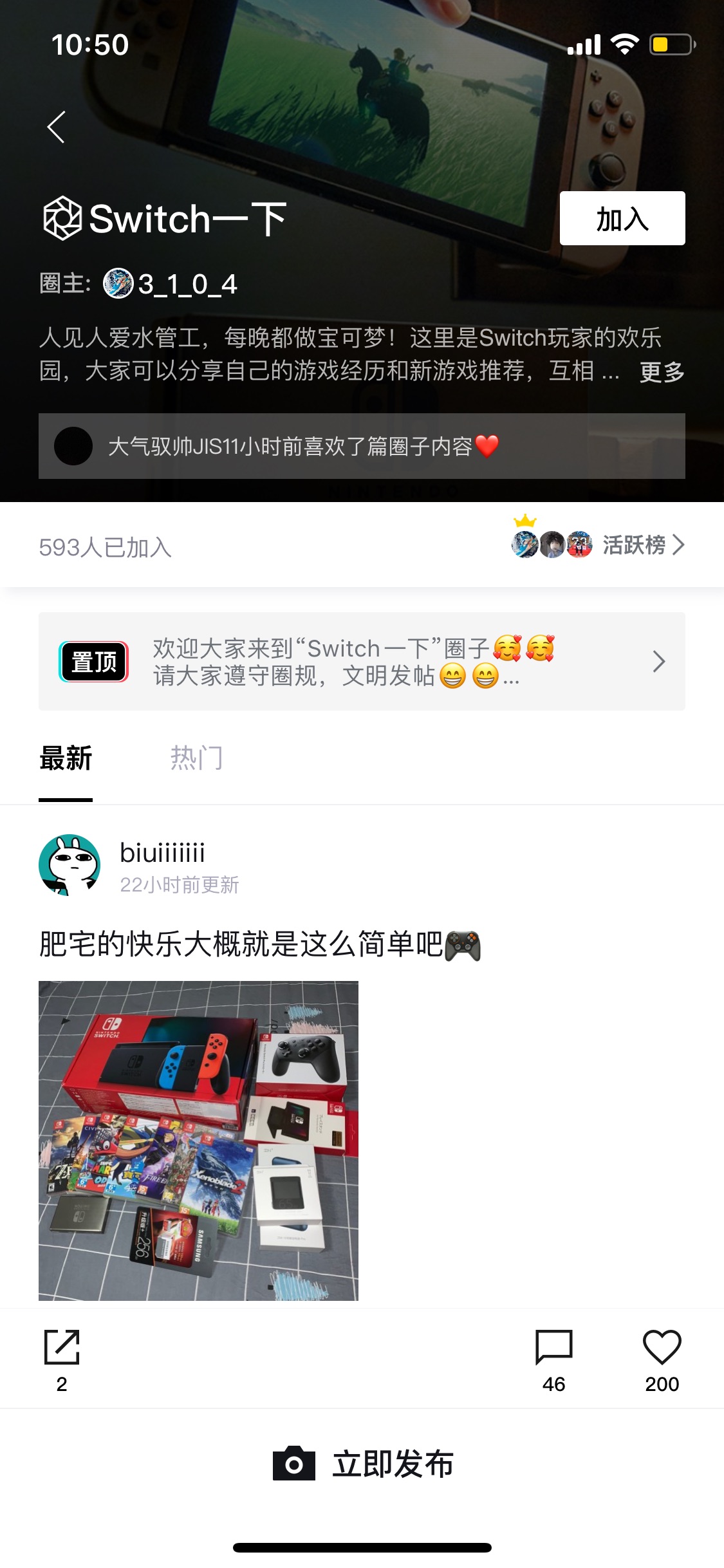This screenshot has width=724, height=1568.
Task: Tap 立即发布 to publish a post
Action: tap(363, 1464)
